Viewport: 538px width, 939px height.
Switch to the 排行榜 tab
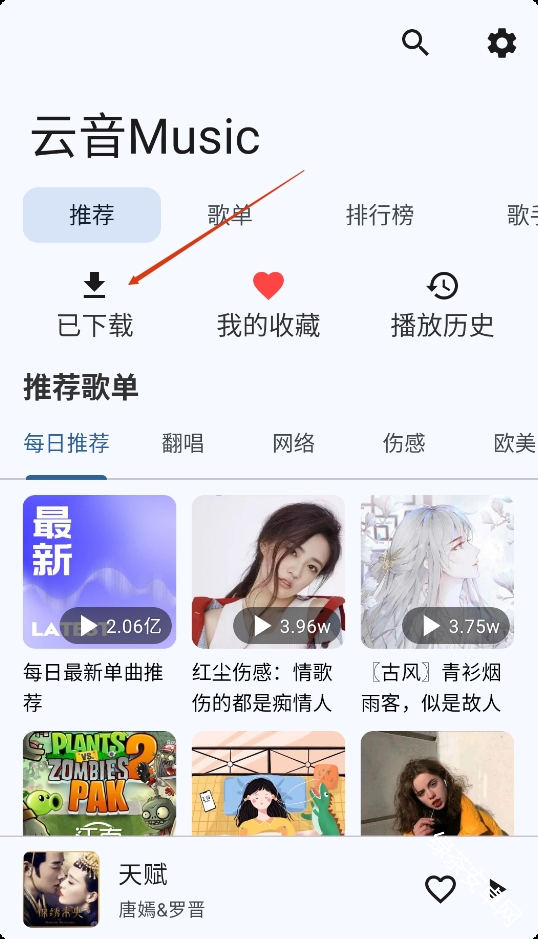click(x=380, y=215)
